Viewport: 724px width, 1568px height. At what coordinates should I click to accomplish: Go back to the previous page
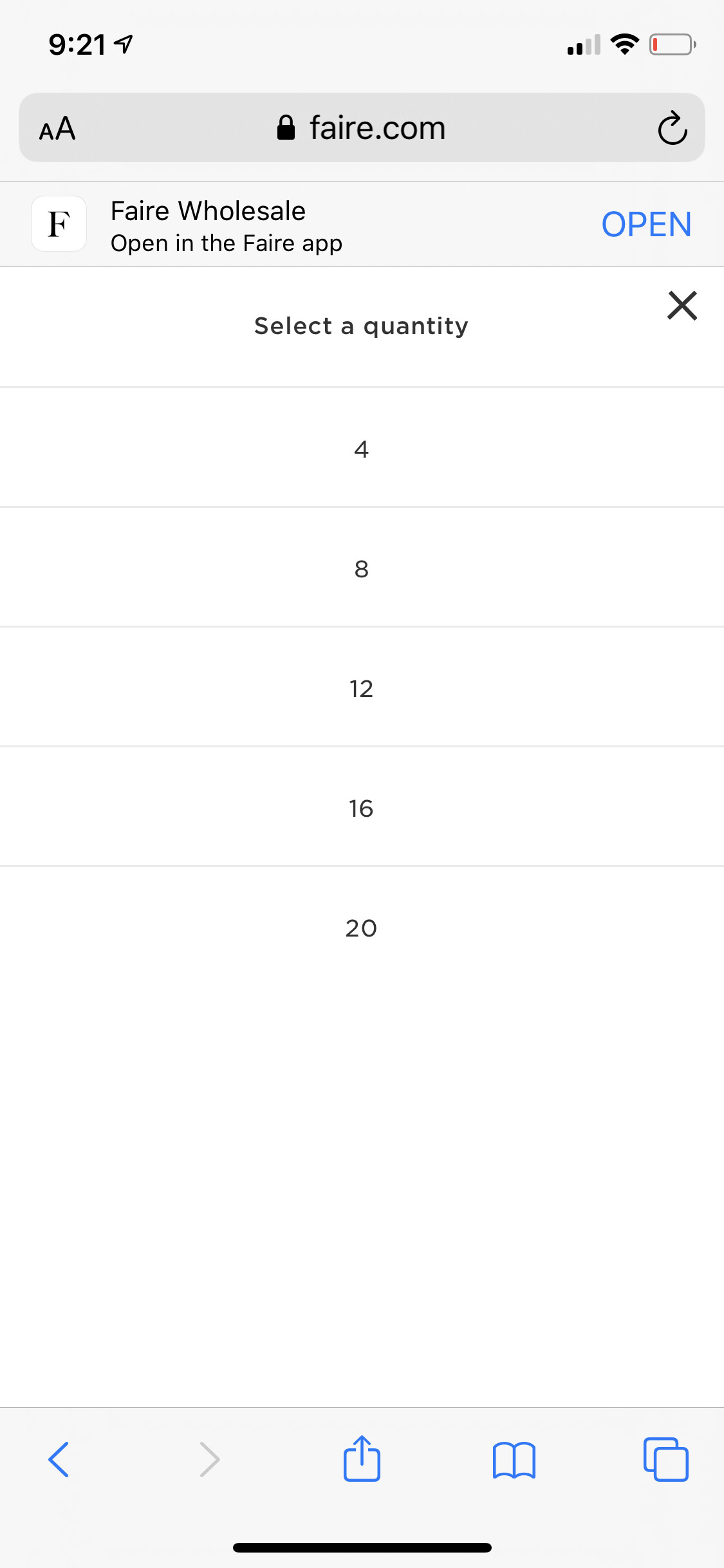coord(59,1459)
